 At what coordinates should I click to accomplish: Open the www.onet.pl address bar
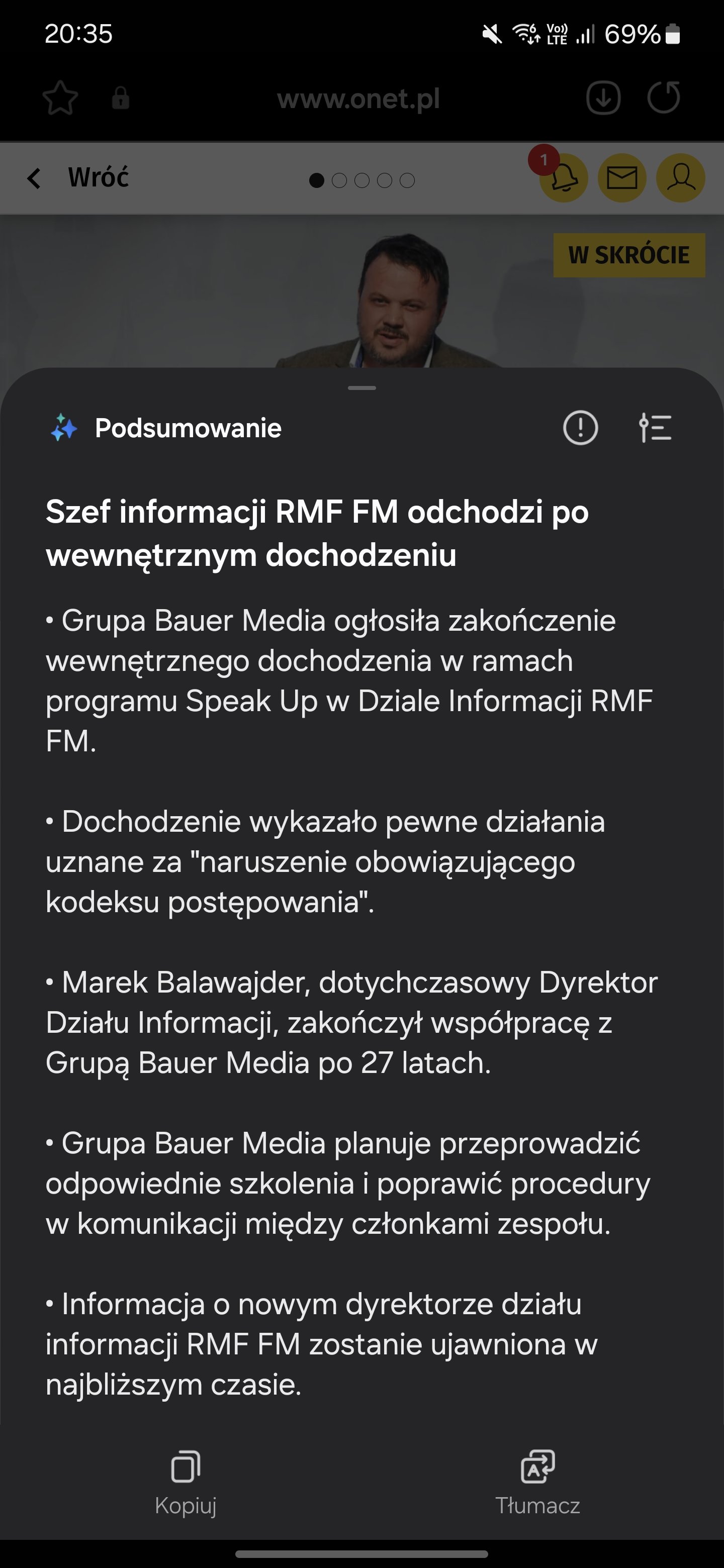[x=358, y=98]
